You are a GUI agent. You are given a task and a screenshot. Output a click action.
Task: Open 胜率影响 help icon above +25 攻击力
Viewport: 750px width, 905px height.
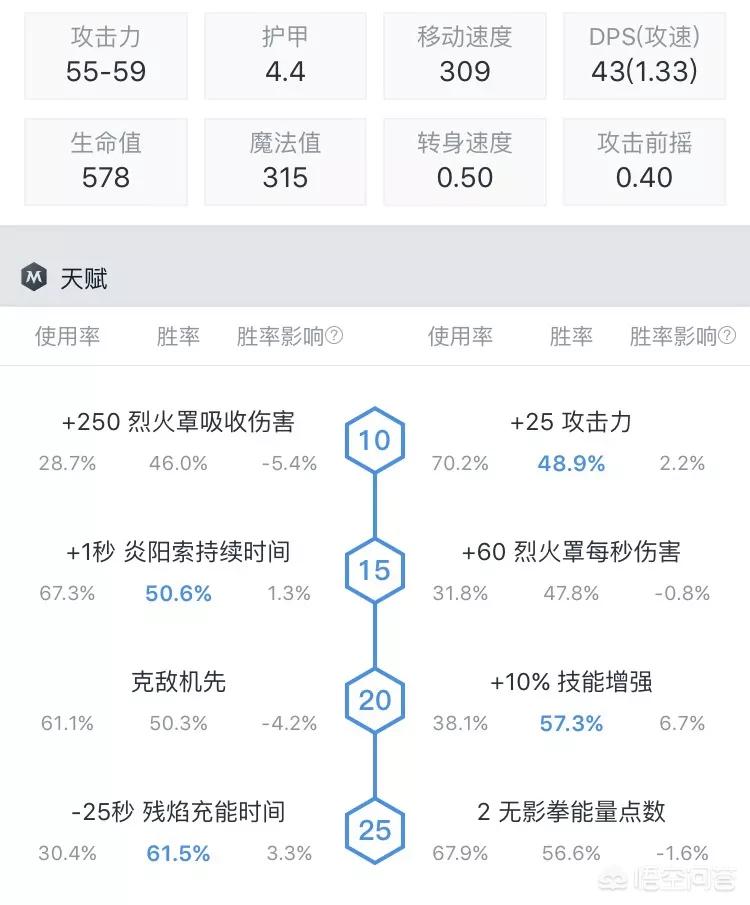pos(727,337)
